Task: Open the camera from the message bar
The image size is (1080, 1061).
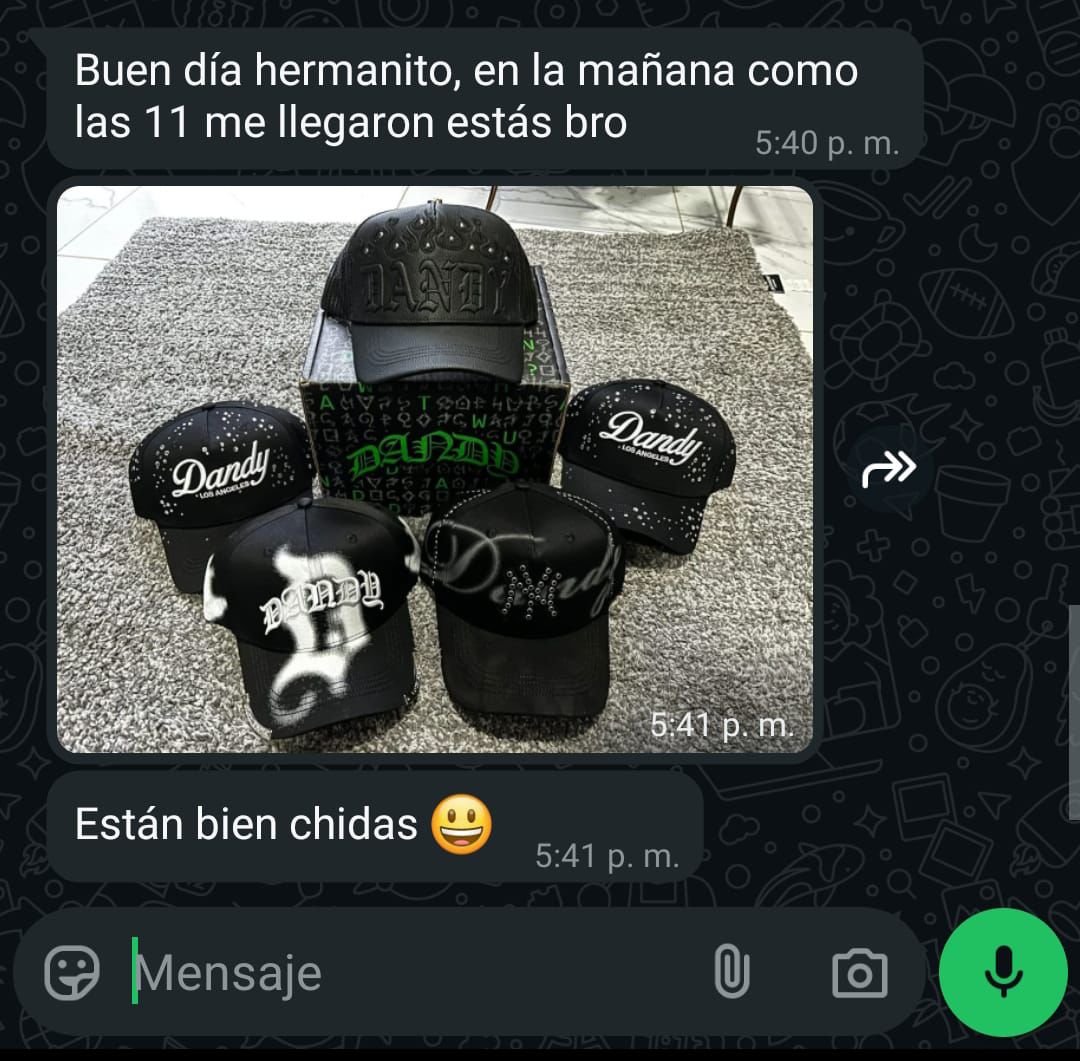Action: click(x=859, y=972)
